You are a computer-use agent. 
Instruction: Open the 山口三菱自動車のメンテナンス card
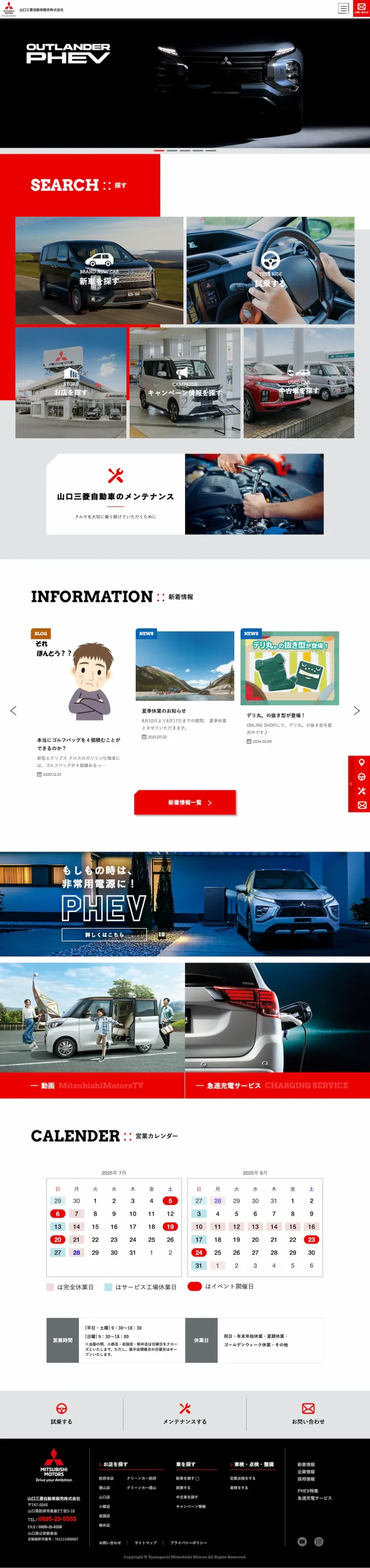point(115,493)
